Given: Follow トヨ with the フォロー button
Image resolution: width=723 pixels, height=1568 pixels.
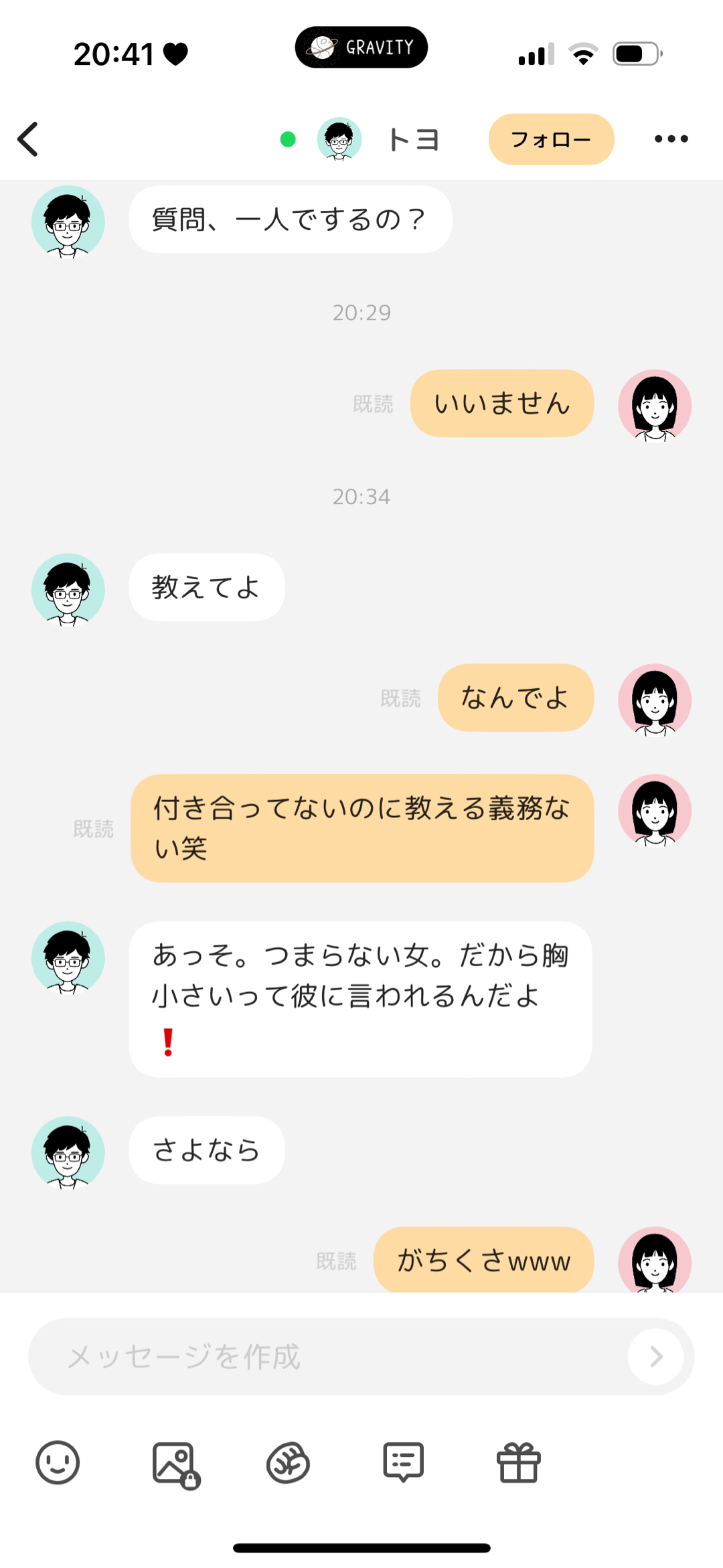Looking at the screenshot, I should 551,139.
